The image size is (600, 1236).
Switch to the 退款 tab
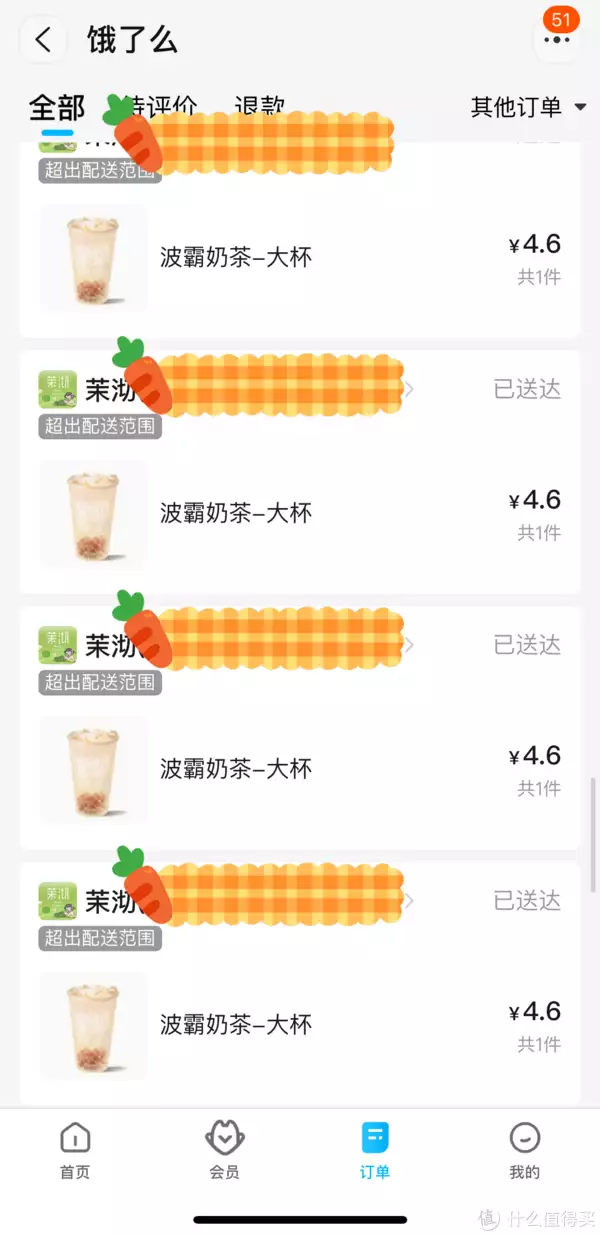point(260,107)
